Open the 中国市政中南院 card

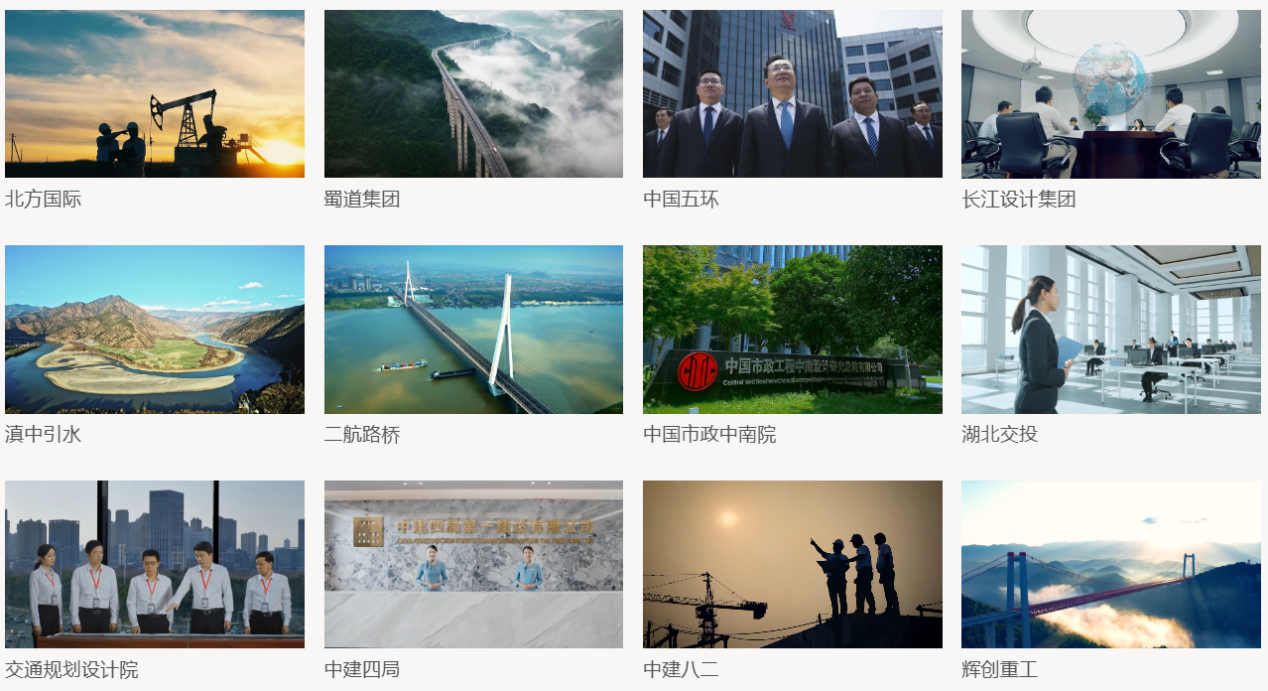[792, 329]
